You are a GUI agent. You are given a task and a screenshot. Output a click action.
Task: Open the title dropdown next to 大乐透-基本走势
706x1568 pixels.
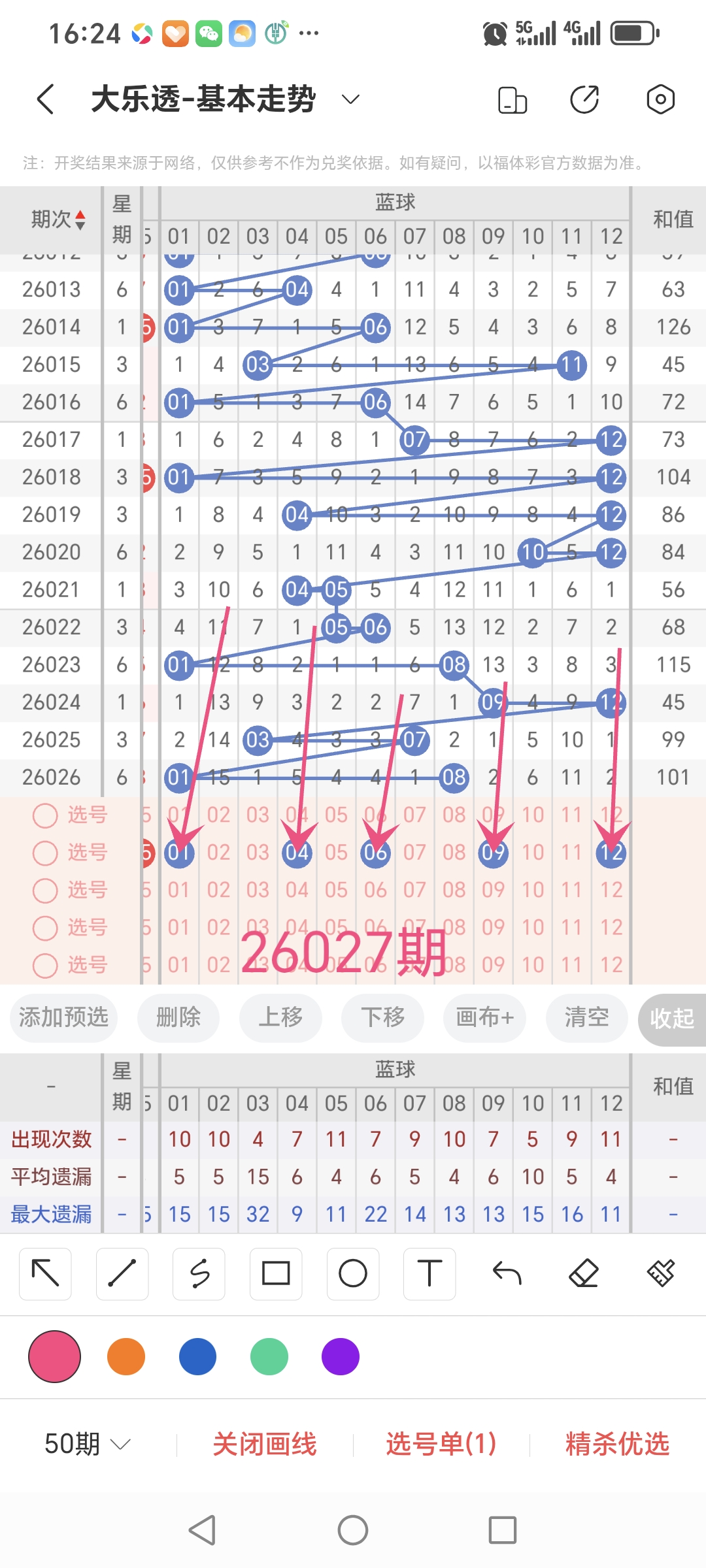point(349,98)
